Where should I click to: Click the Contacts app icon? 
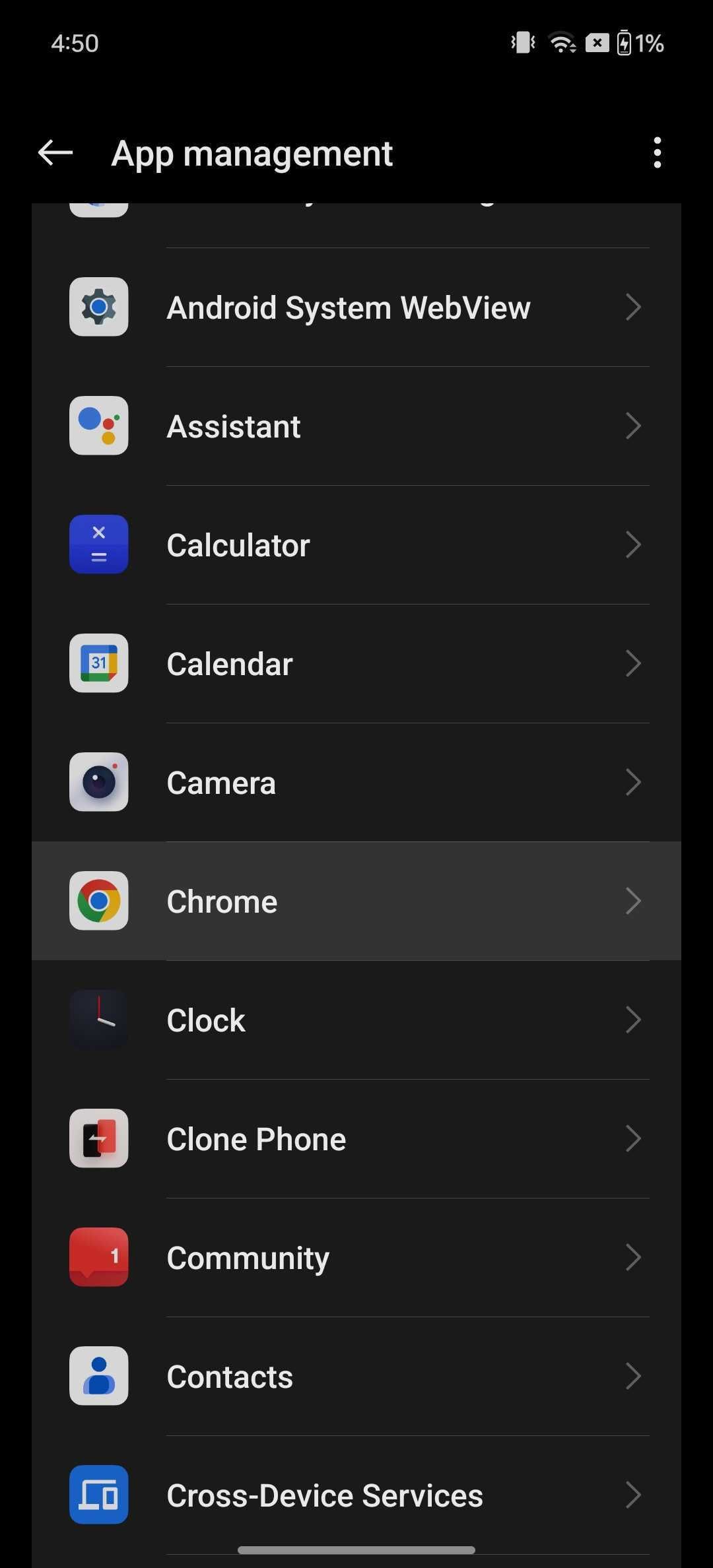[98, 1376]
